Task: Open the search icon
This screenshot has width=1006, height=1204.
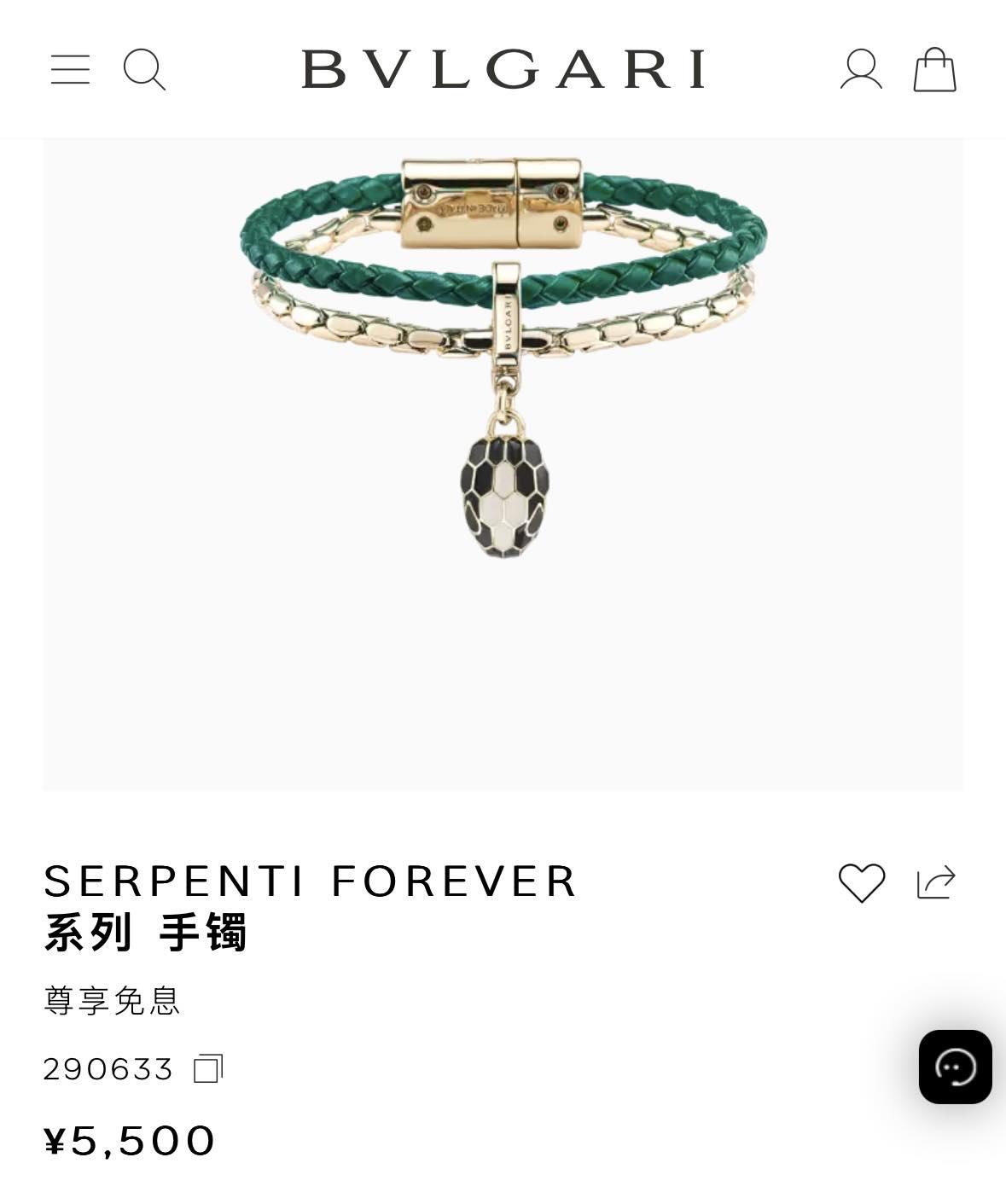Action: point(143,69)
